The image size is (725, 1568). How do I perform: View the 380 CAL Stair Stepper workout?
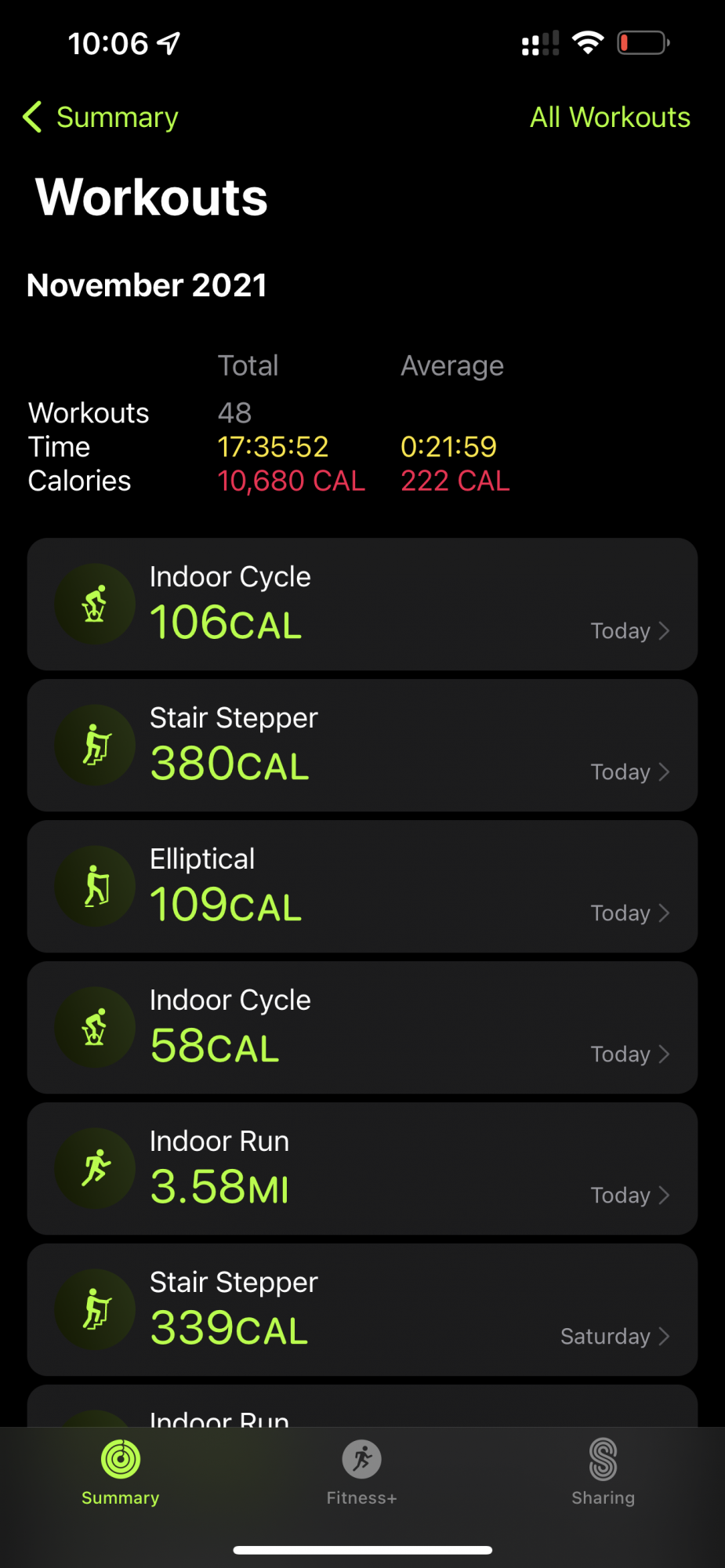(x=362, y=745)
